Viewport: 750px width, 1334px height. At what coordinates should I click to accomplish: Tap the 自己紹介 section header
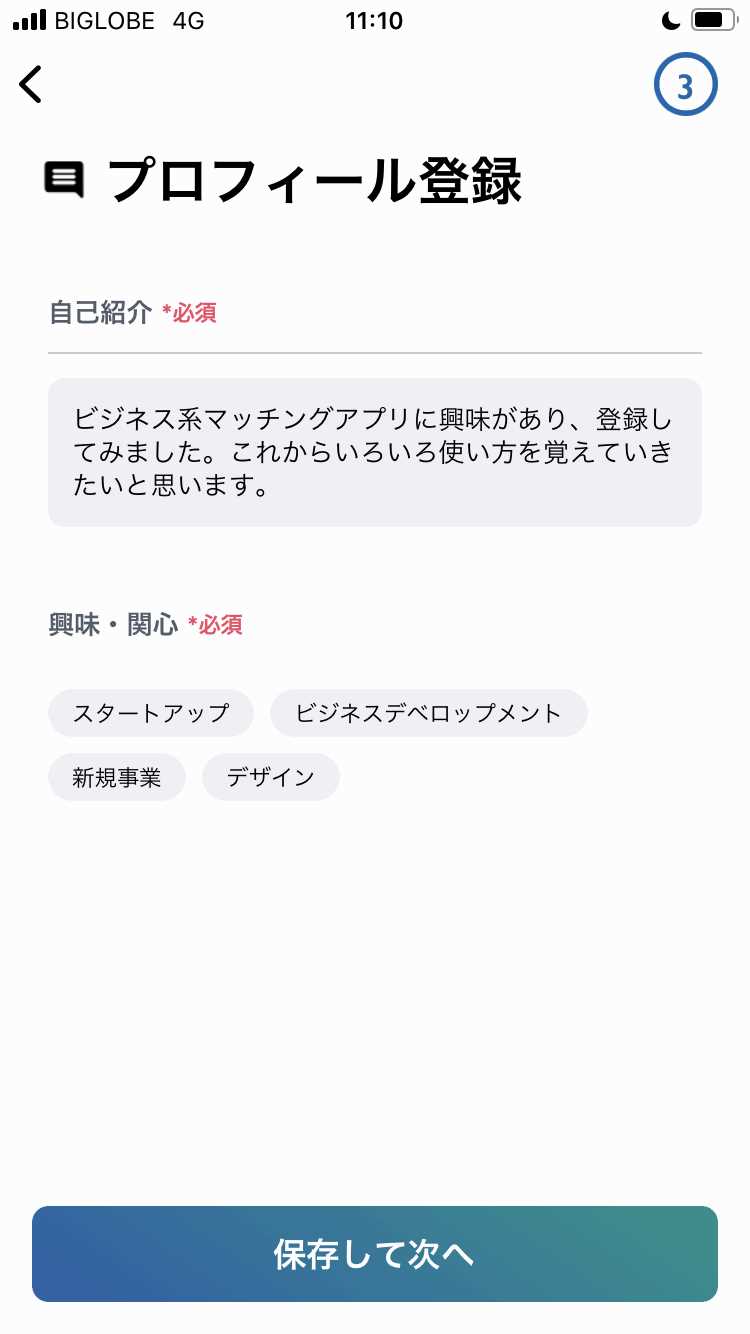(98, 312)
